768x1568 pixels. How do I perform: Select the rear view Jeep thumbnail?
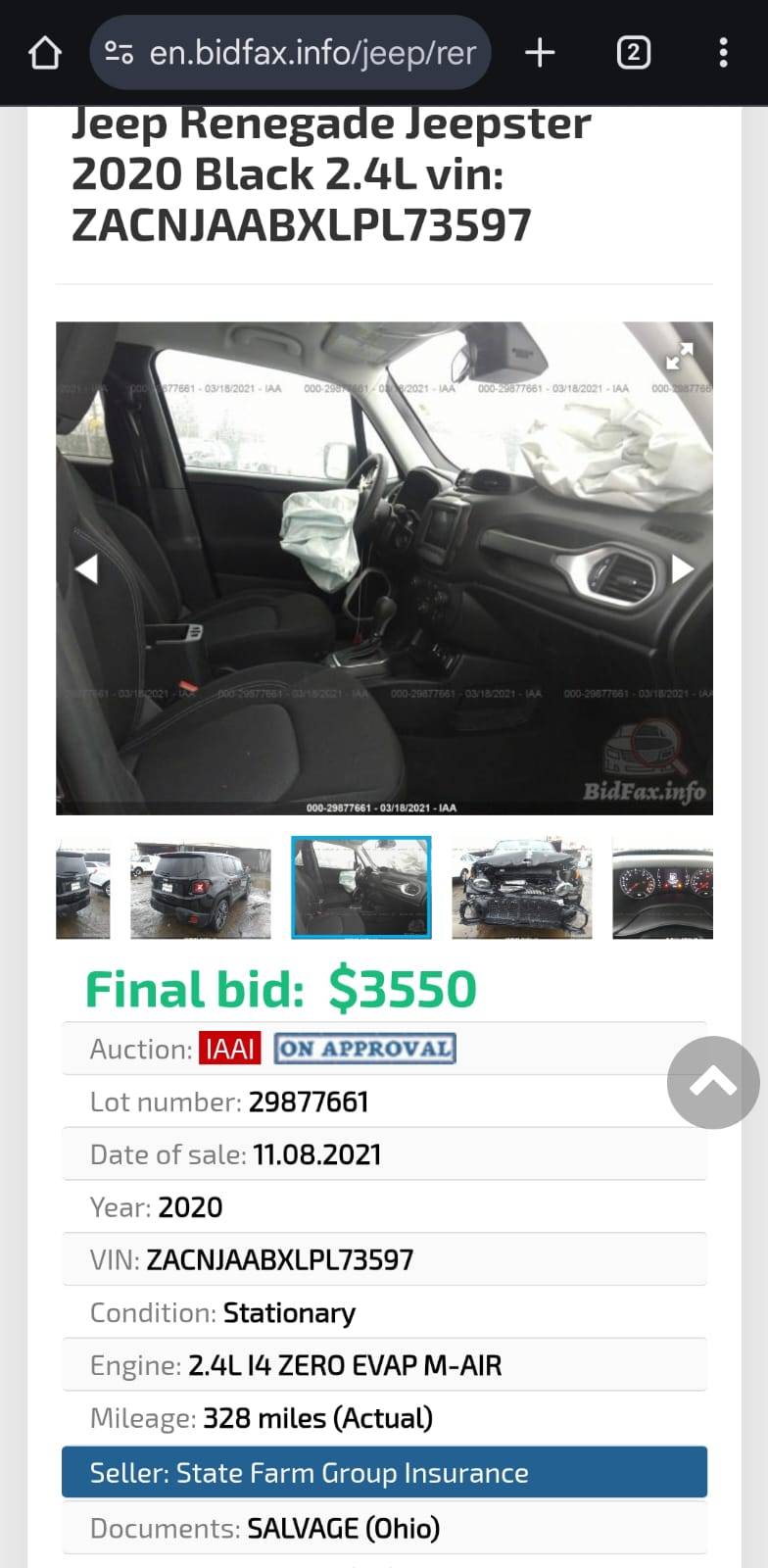pos(201,888)
